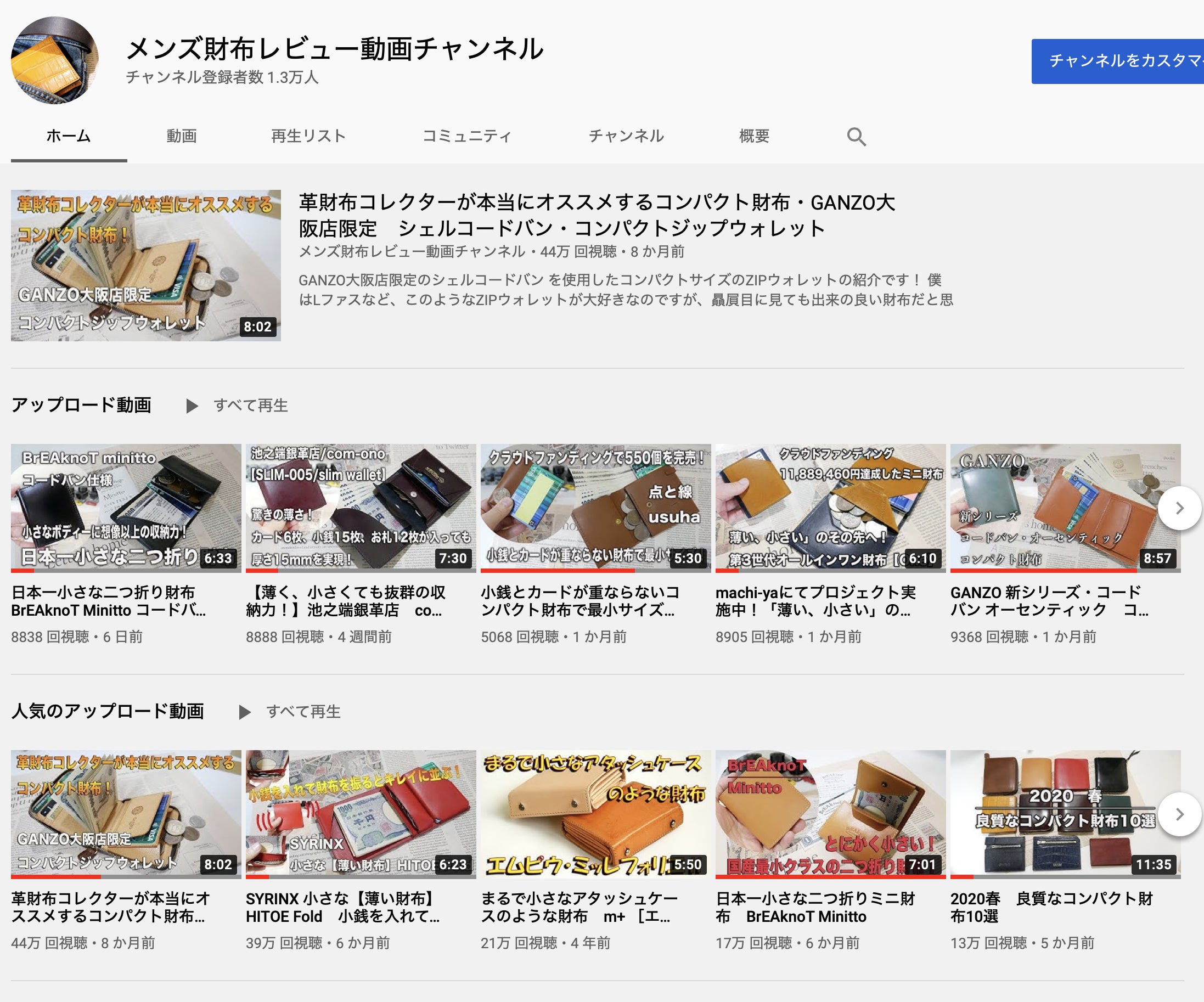Open the SYRINX HITOE Fold video
Image resolution: width=1204 pixels, height=1002 pixels.
tap(361, 813)
